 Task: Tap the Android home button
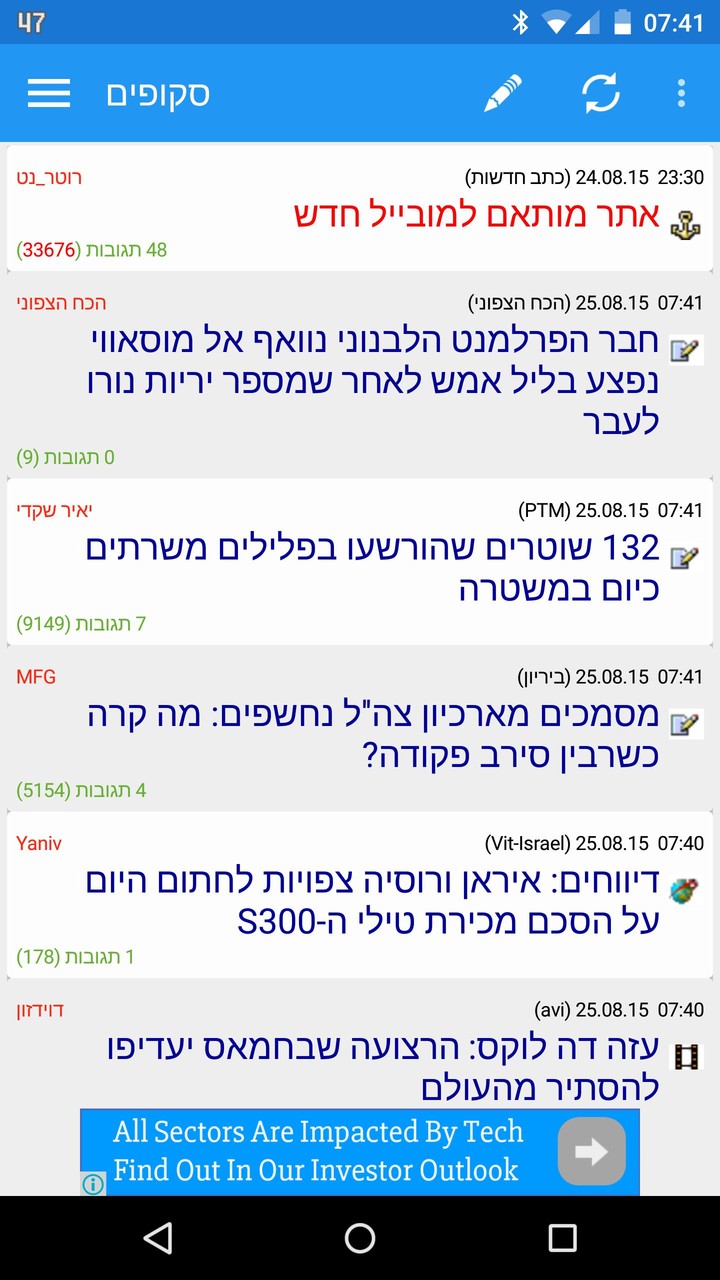[x=360, y=1238]
